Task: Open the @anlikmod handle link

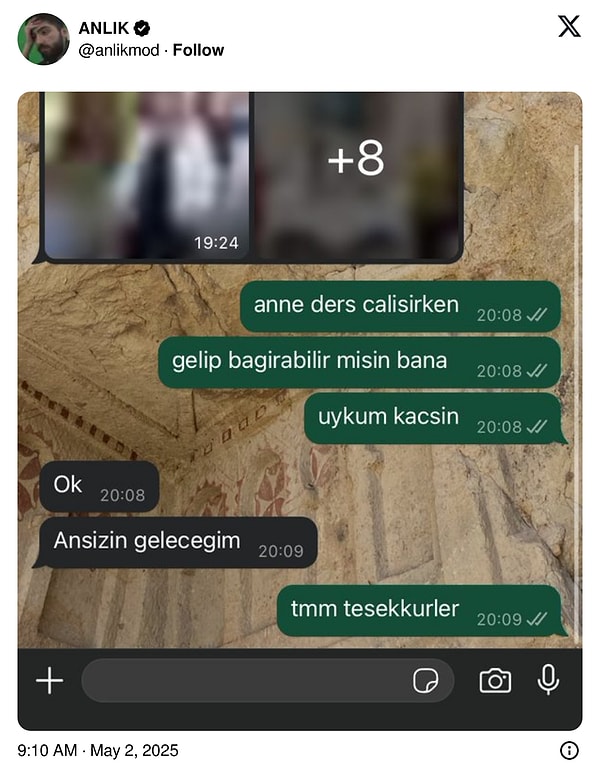Action: click(118, 50)
